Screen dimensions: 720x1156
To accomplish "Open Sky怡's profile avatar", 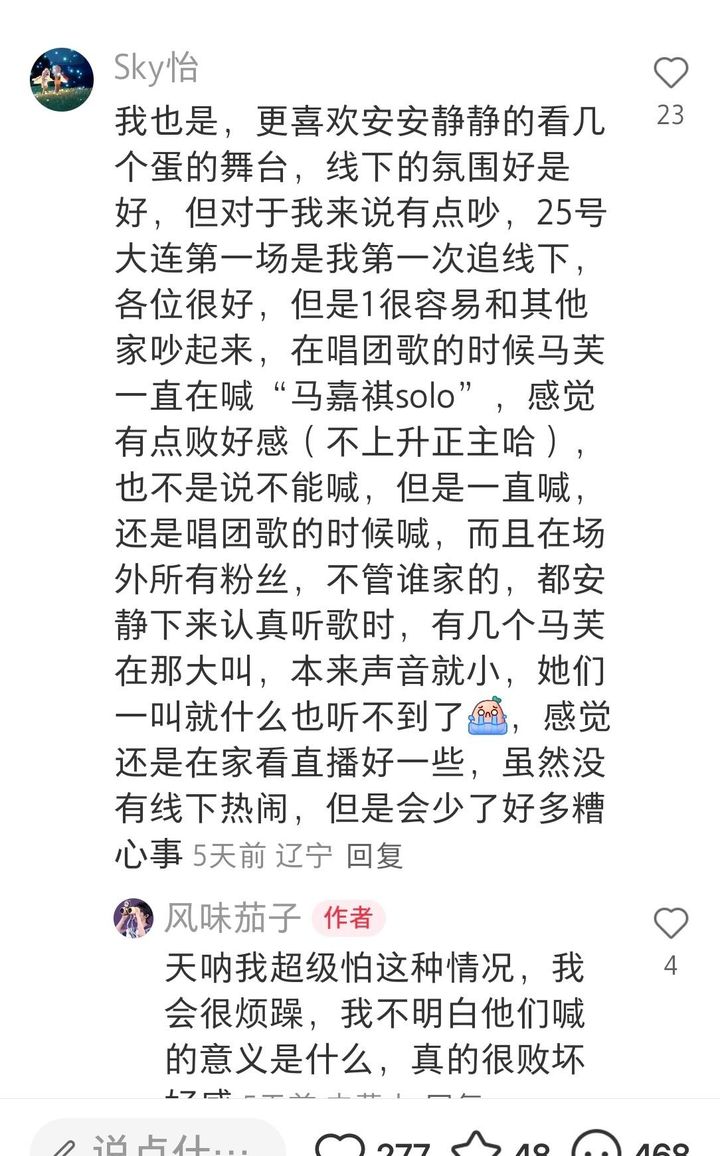I will pyautogui.click(x=62, y=79).
